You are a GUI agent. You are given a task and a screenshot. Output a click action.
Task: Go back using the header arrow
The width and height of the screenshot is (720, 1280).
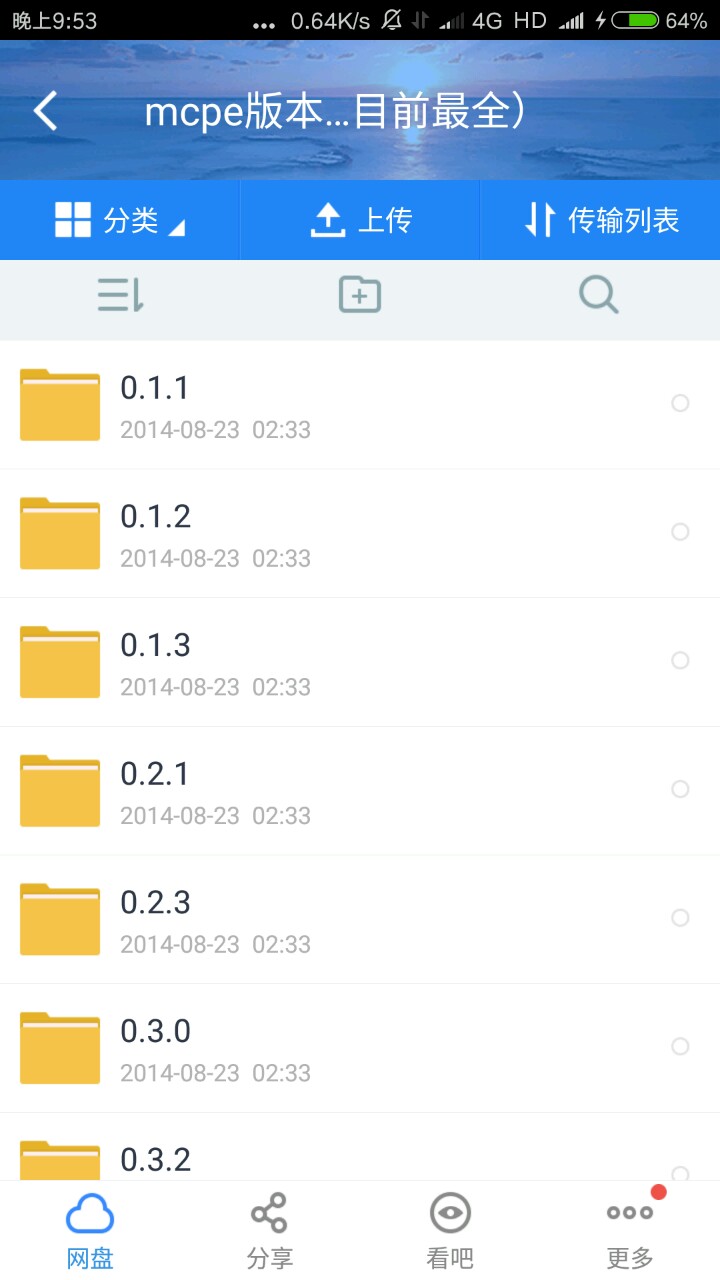pos(45,111)
